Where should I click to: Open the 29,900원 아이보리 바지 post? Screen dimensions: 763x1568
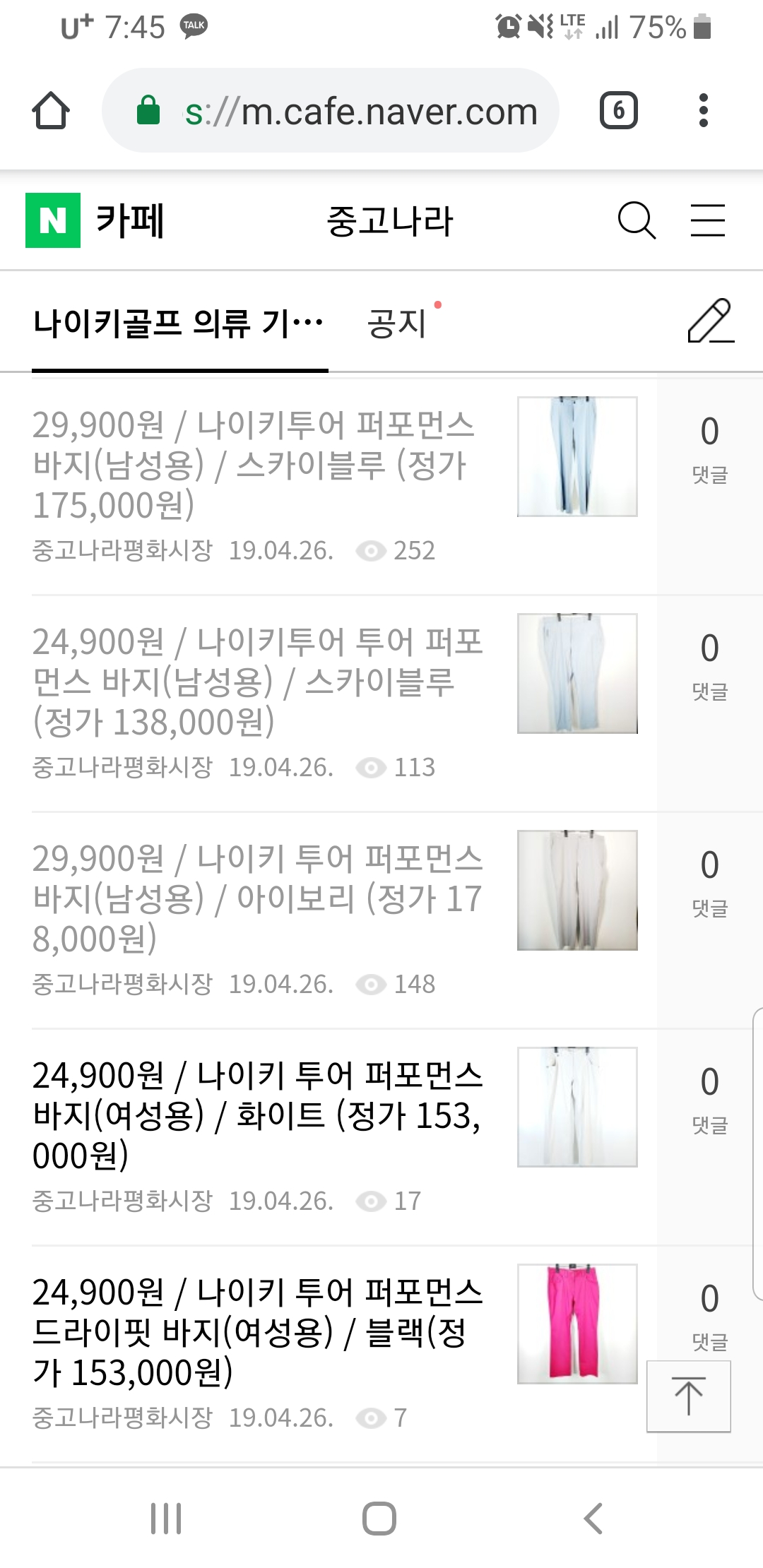point(257,898)
